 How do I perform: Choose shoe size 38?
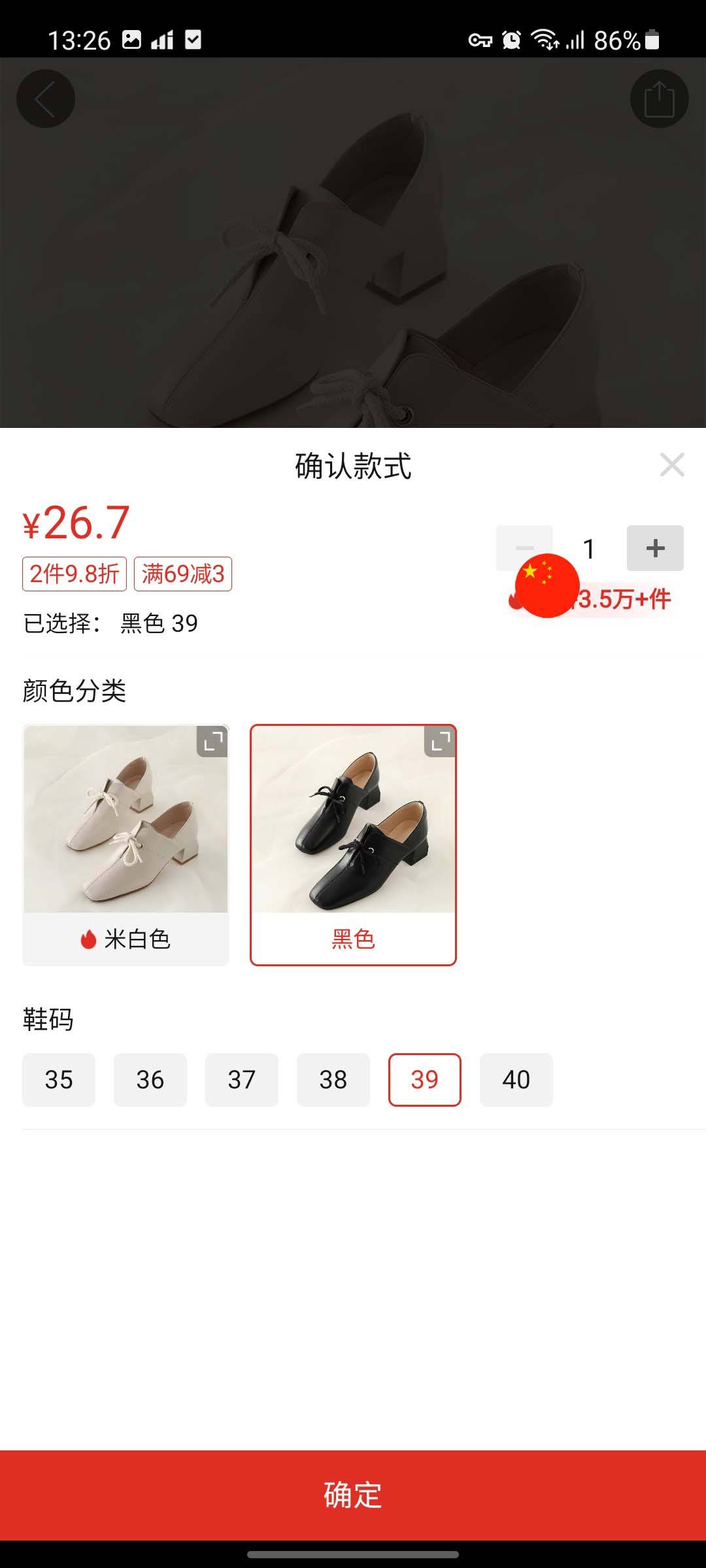pyautogui.click(x=333, y=1080)
